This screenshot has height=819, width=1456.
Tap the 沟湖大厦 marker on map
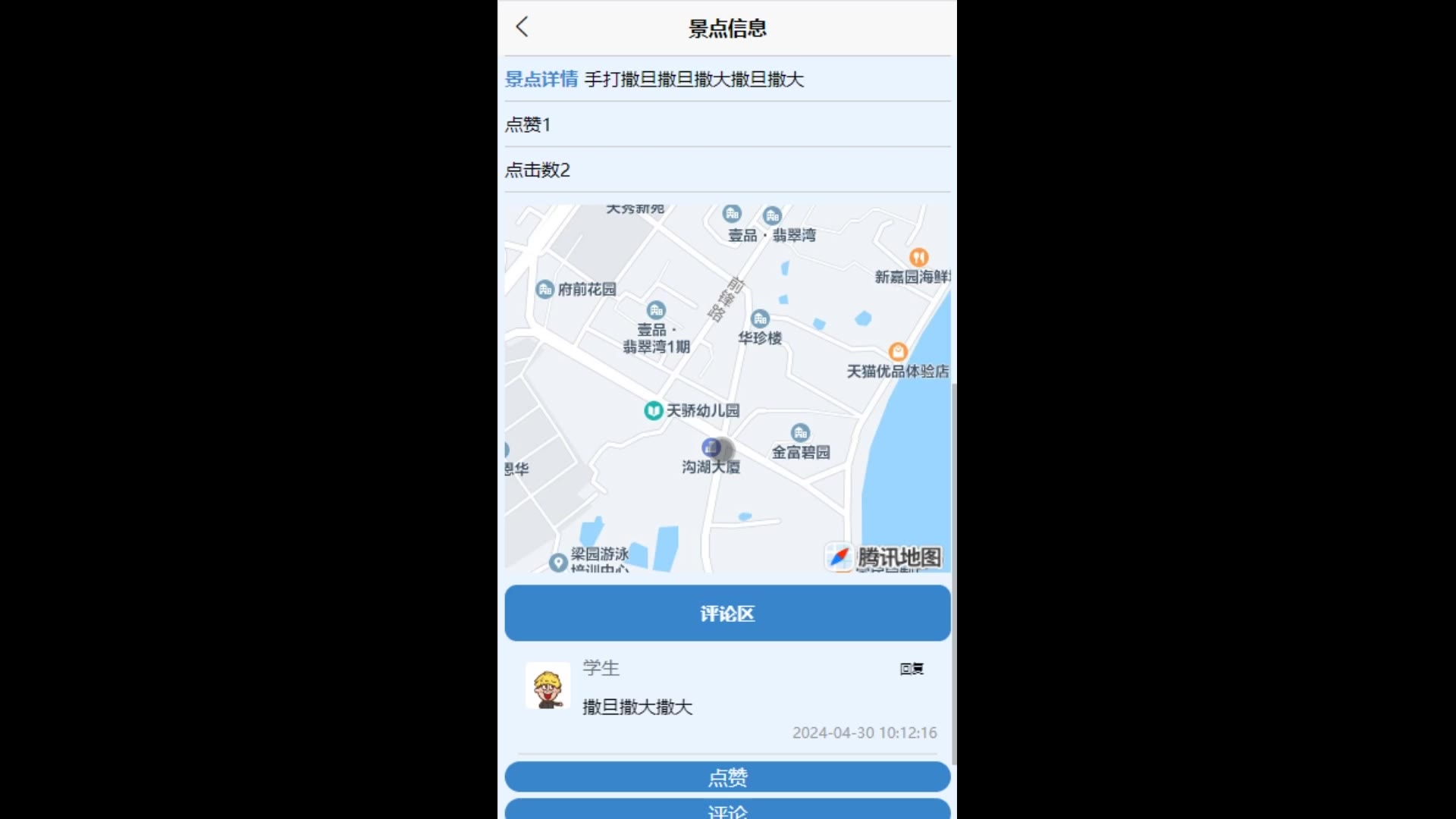(711, 448)
